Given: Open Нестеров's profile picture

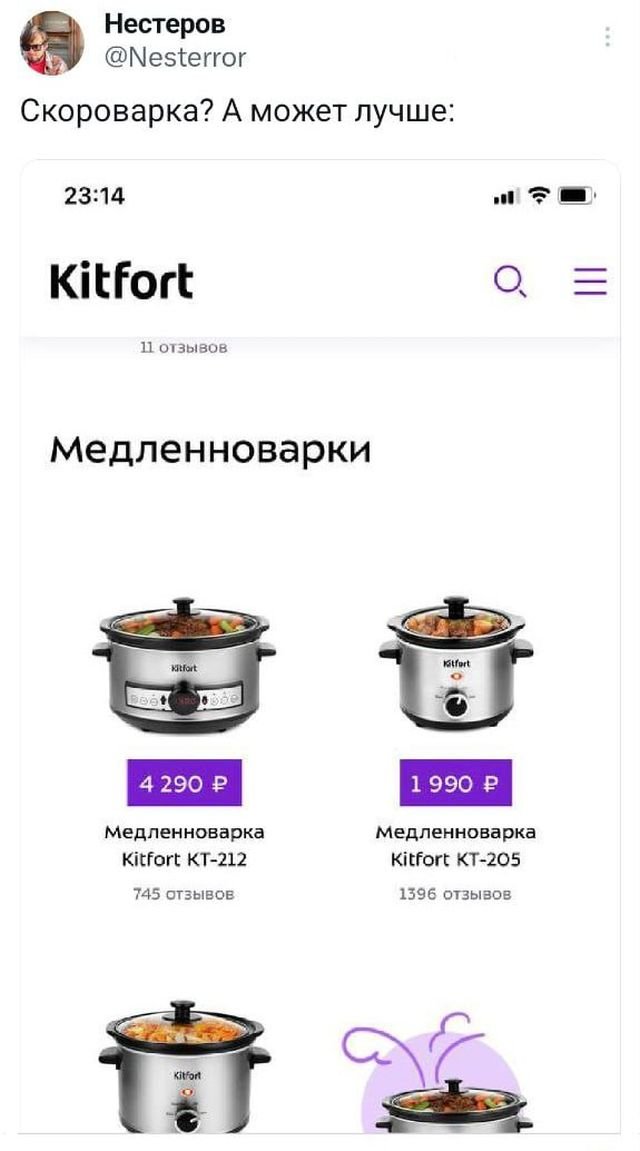Looking at the screenshot, I should click(x=52, y=42).
